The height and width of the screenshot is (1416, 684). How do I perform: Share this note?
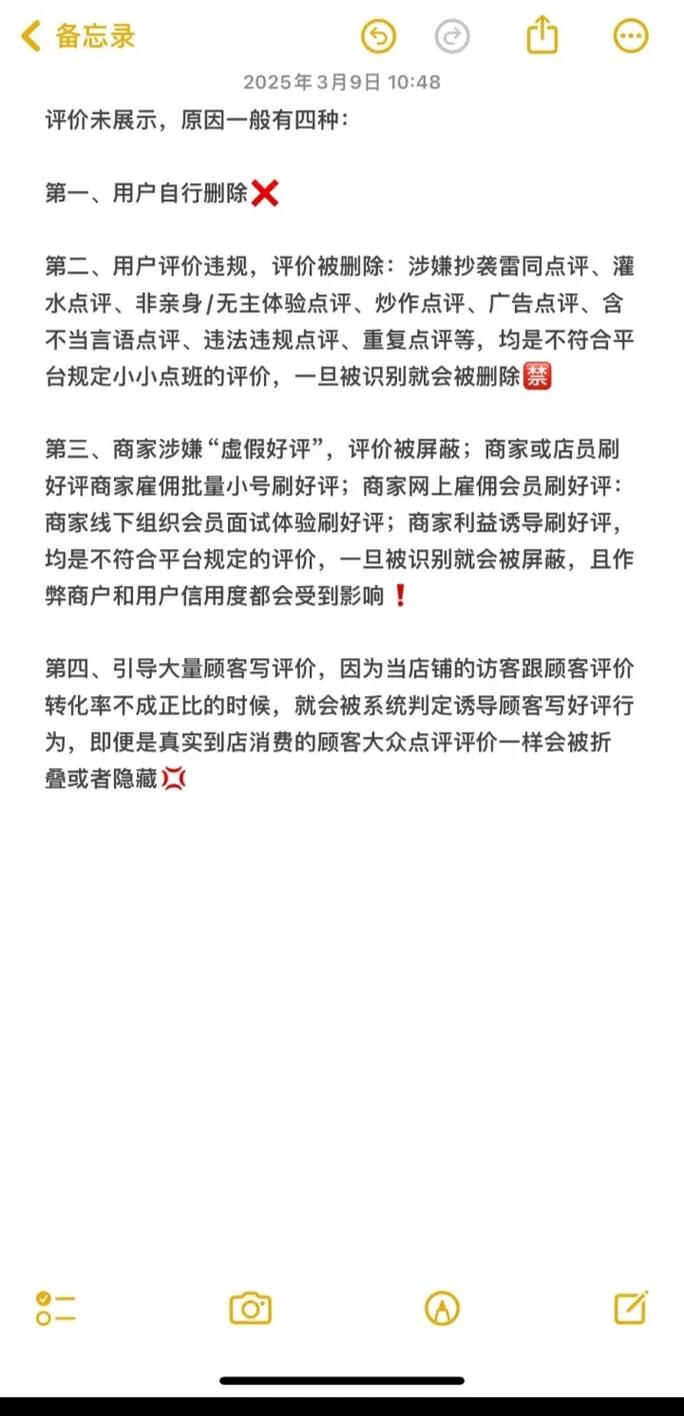541,36
